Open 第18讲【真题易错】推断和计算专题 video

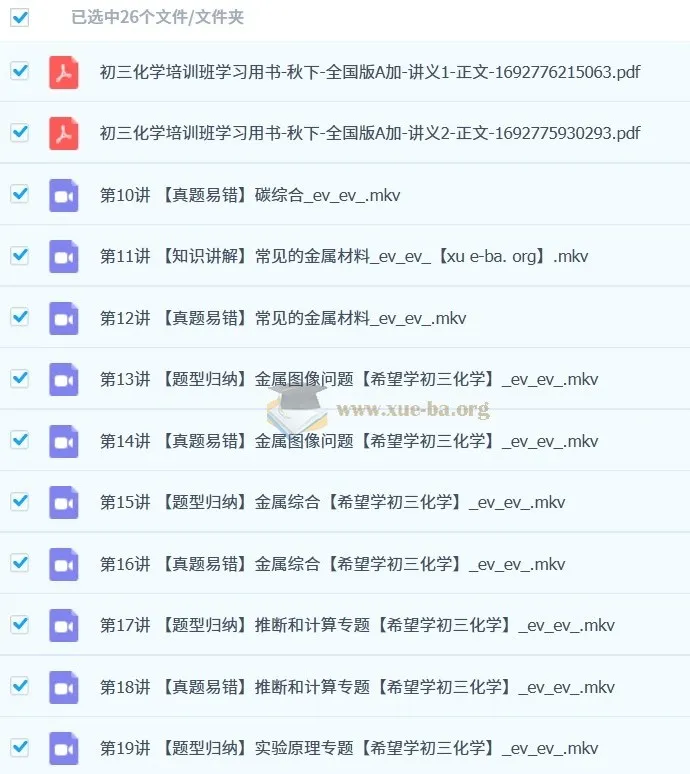point(357,687)
